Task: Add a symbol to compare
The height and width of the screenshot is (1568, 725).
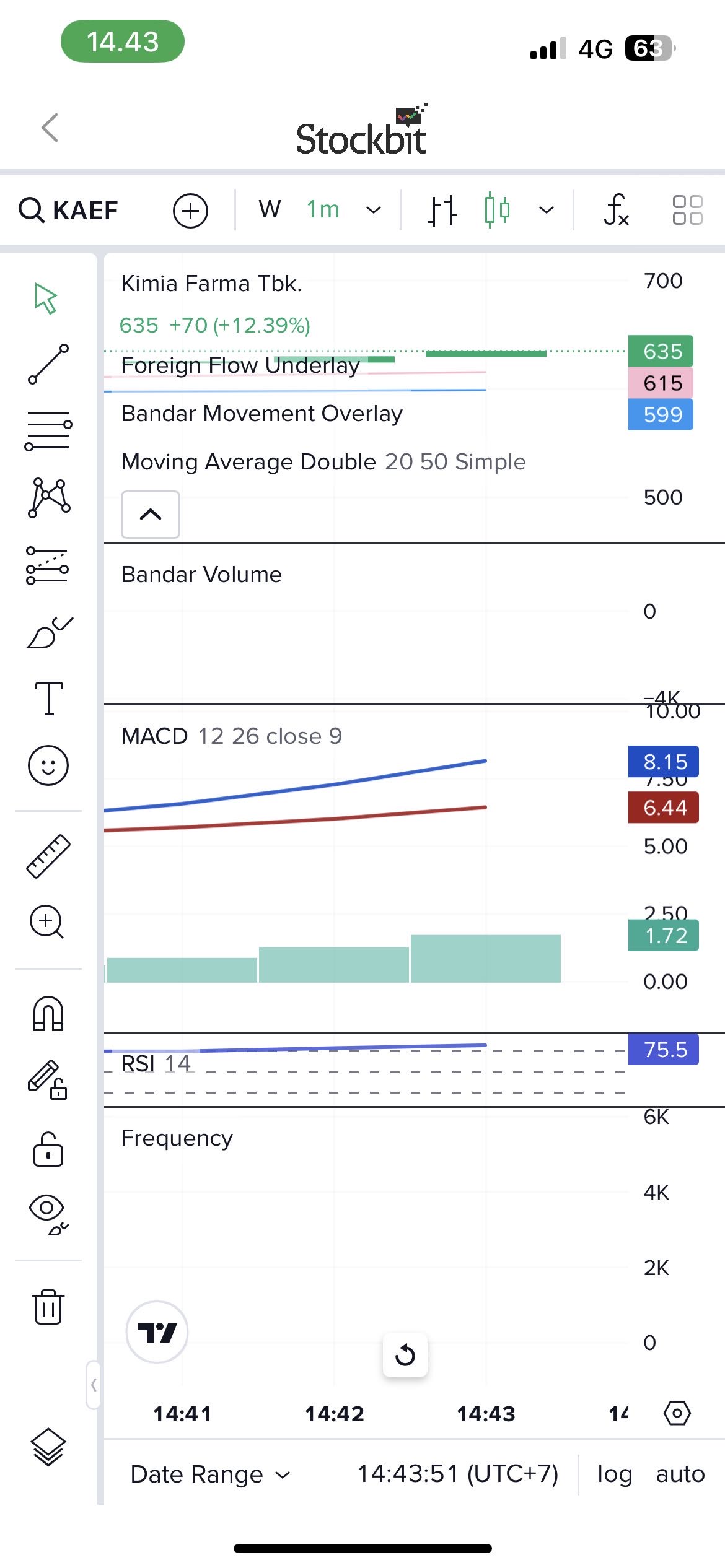Action: click(190, 211)
